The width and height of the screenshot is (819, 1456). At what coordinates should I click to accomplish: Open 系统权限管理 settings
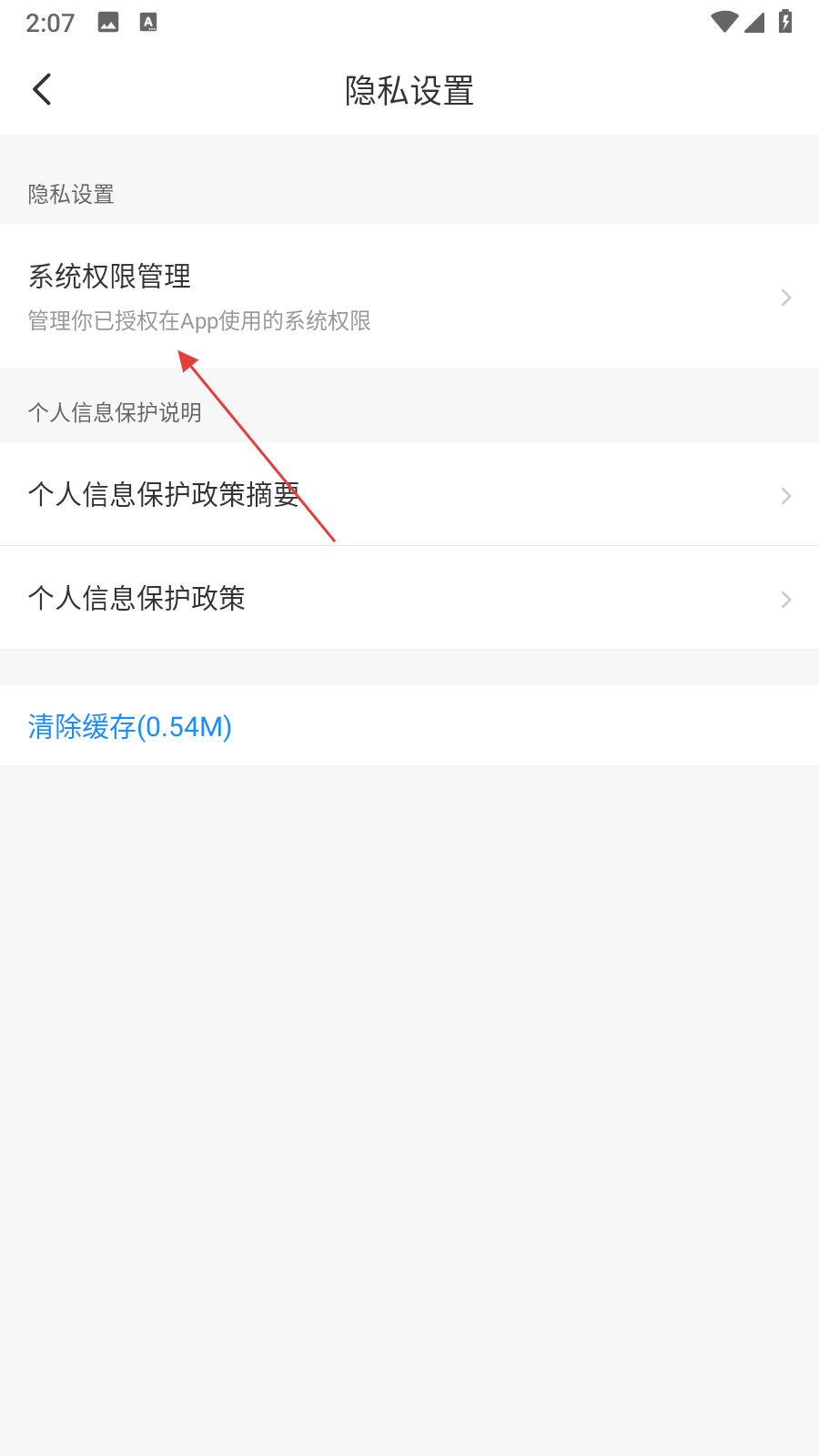tap(409, 297)
